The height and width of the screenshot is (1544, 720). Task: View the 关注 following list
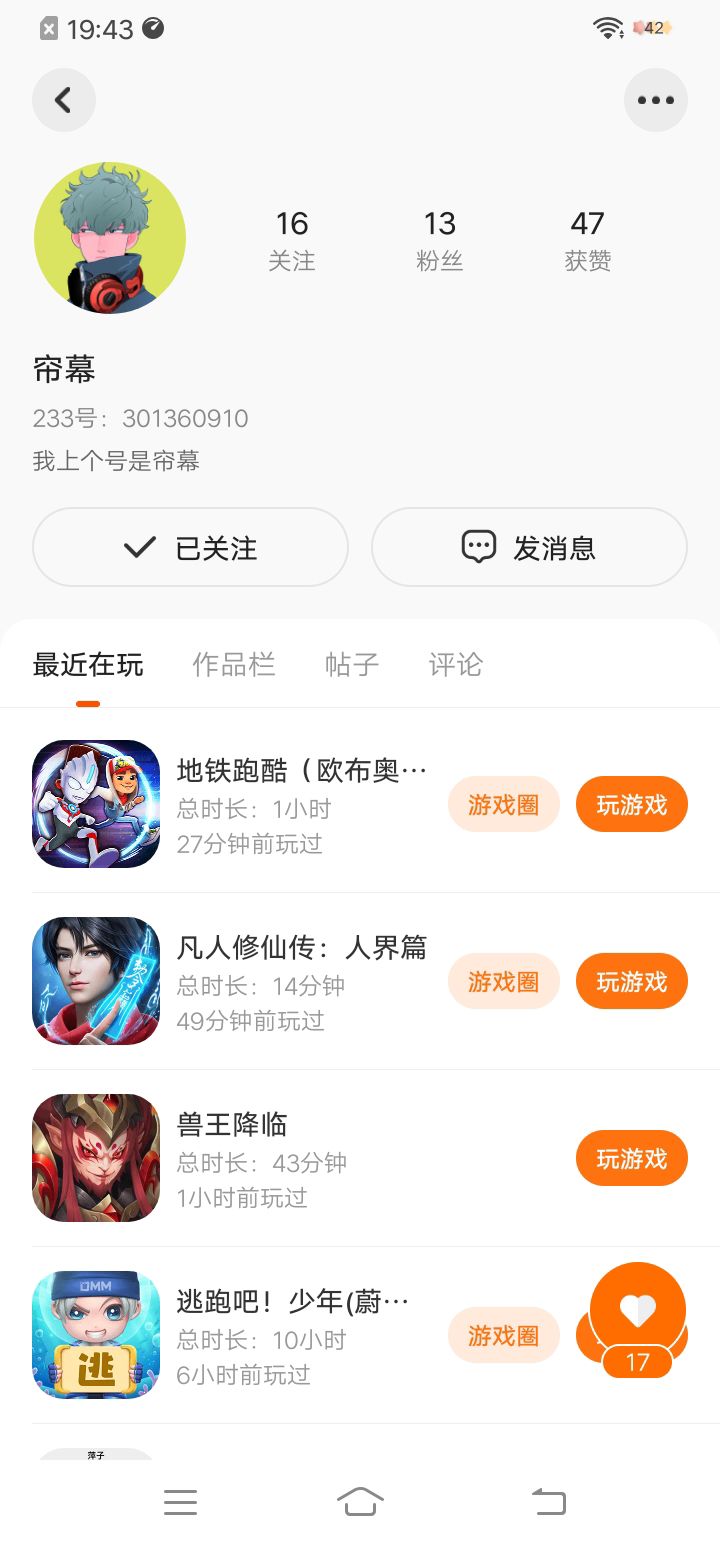pos(292,240)
